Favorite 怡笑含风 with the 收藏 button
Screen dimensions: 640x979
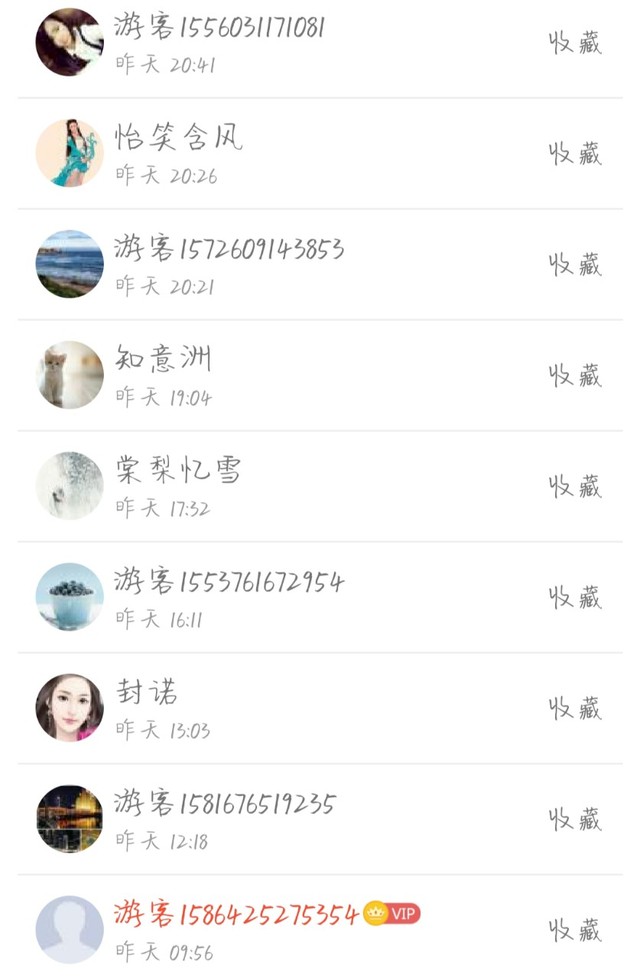575,153
